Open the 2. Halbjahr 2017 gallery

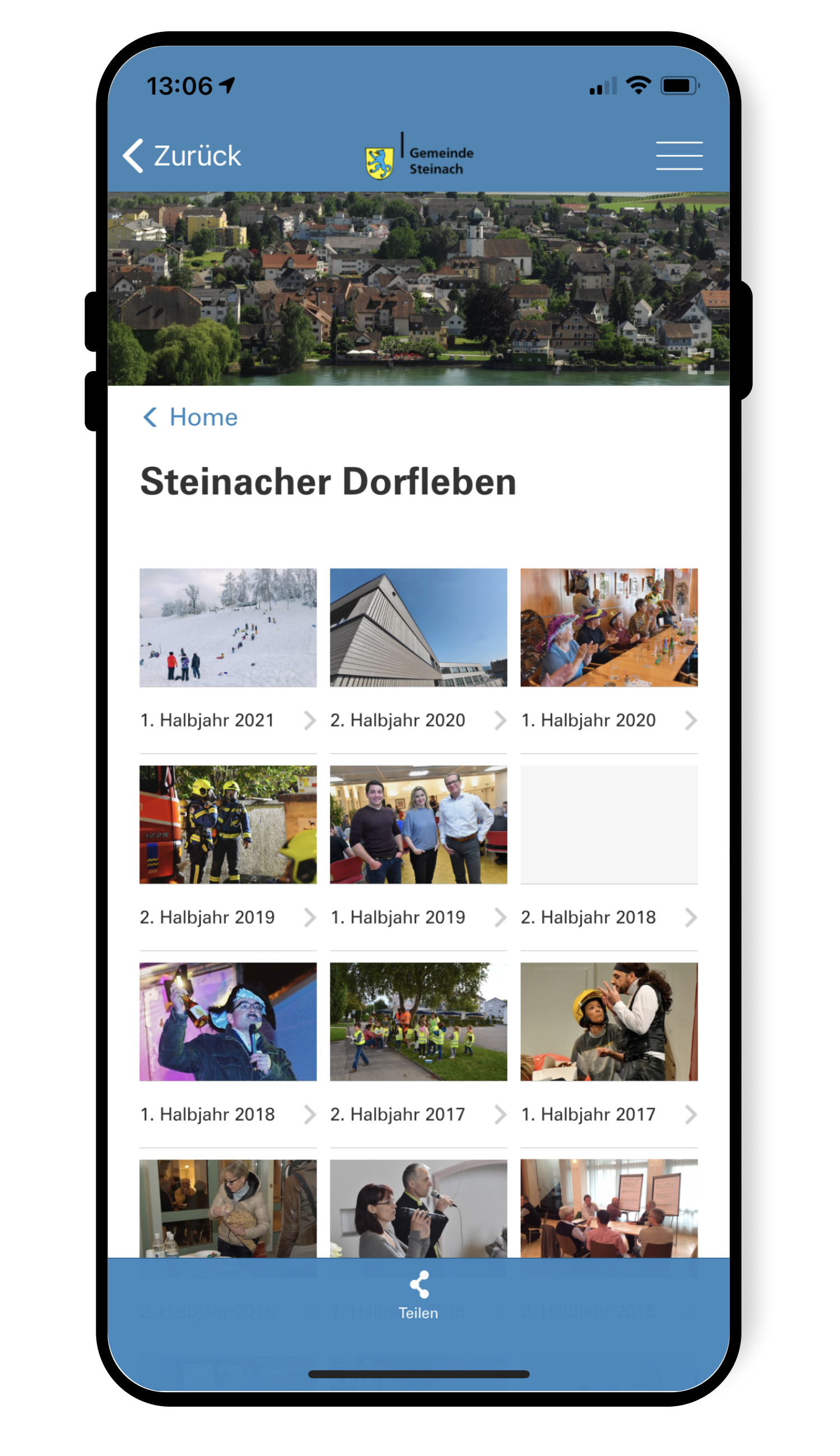418,1055
